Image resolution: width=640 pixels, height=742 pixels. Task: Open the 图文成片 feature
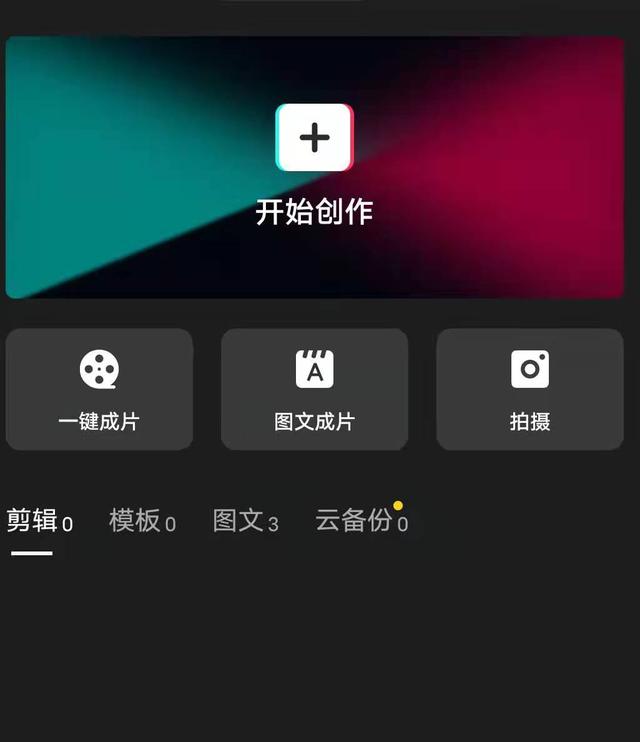coord(314,389)
